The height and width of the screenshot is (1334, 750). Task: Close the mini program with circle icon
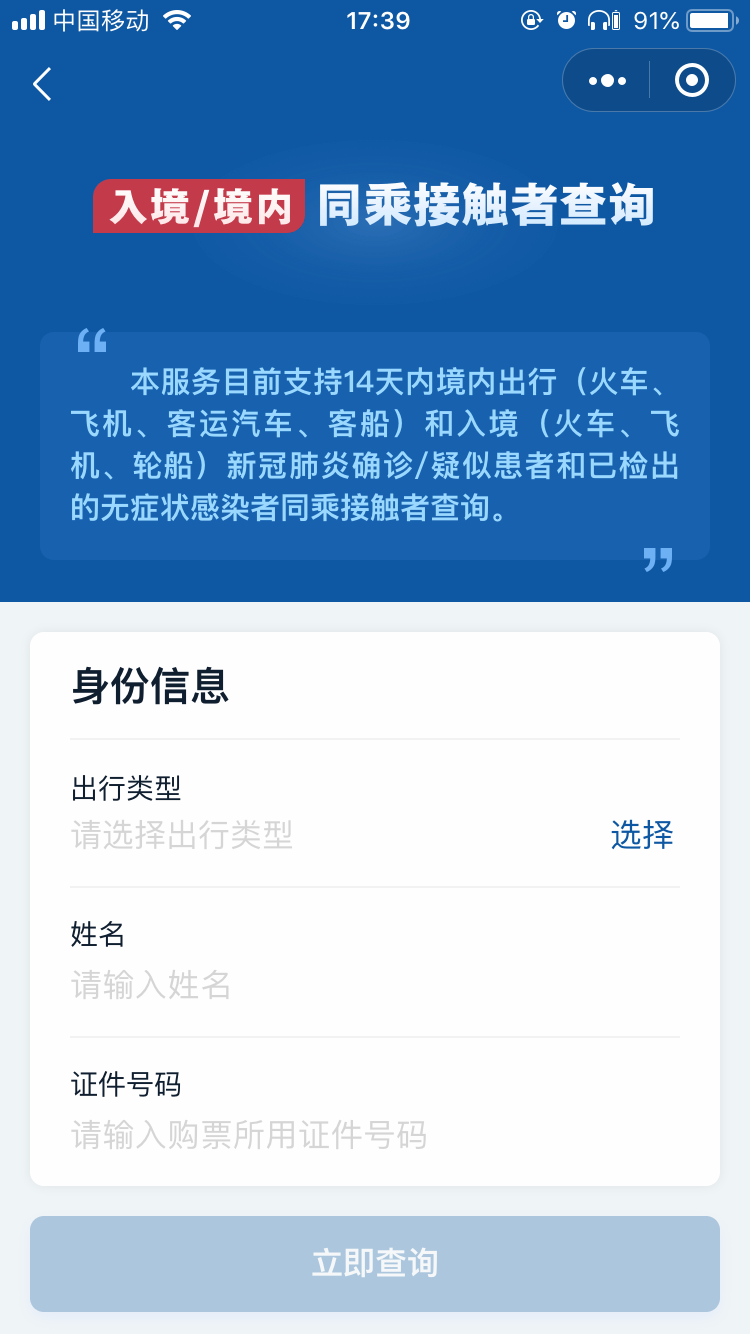(692, 81)
